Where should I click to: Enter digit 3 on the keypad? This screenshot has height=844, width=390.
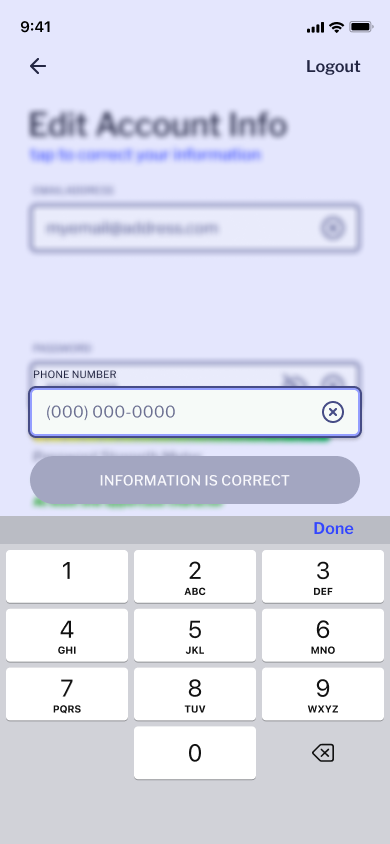323,576
